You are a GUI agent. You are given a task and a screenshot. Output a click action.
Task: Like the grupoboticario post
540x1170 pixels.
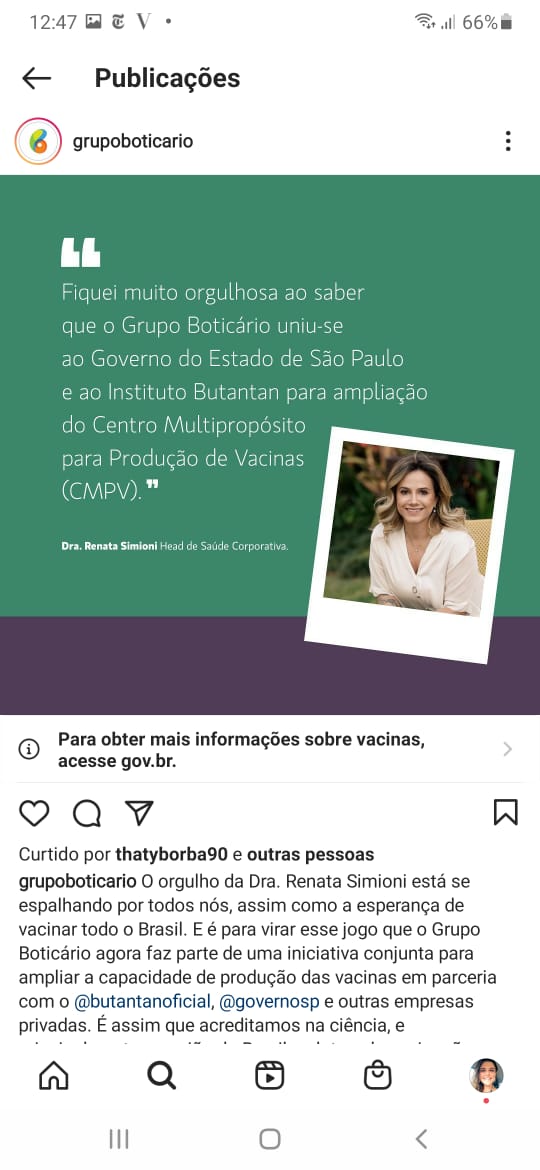point(34,813)
